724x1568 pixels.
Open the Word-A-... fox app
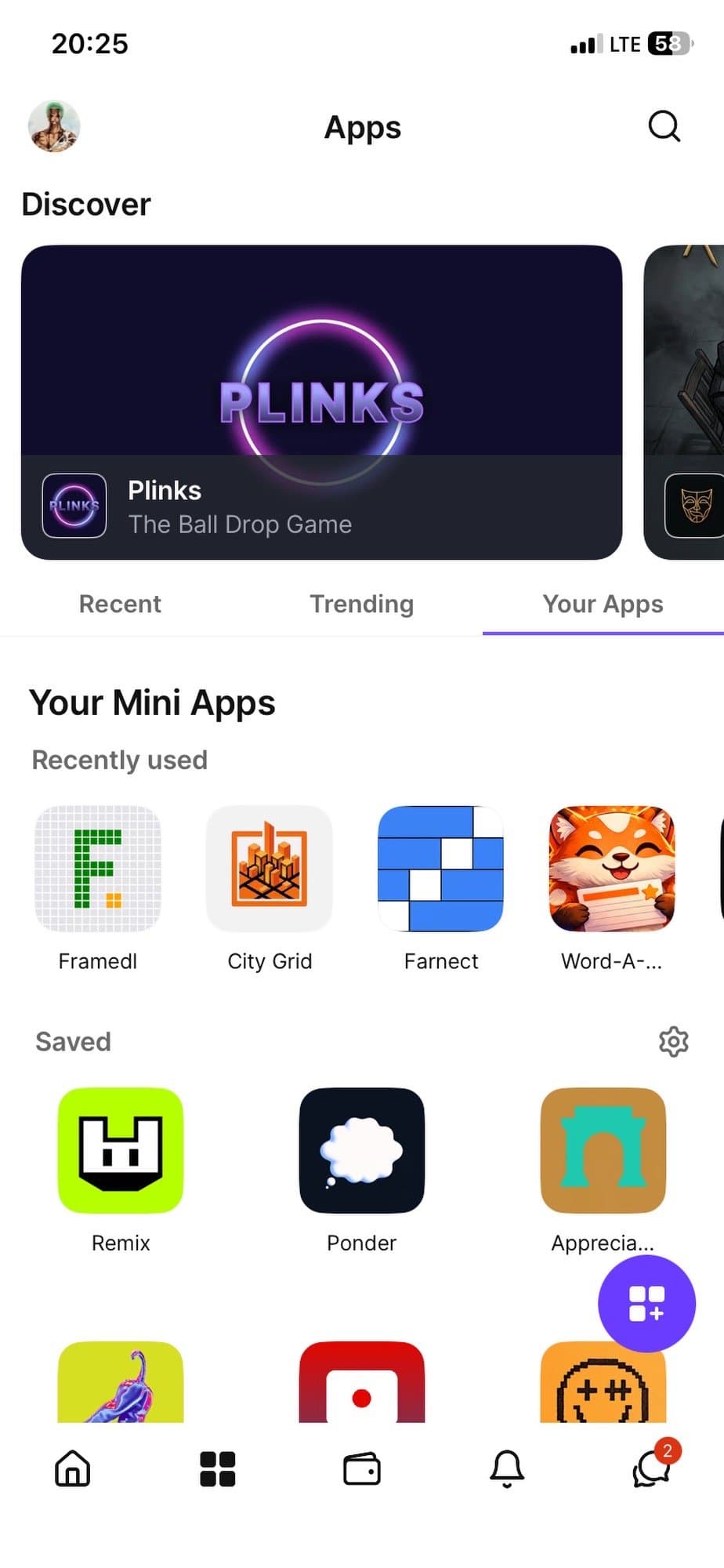[x=611, y=869]
